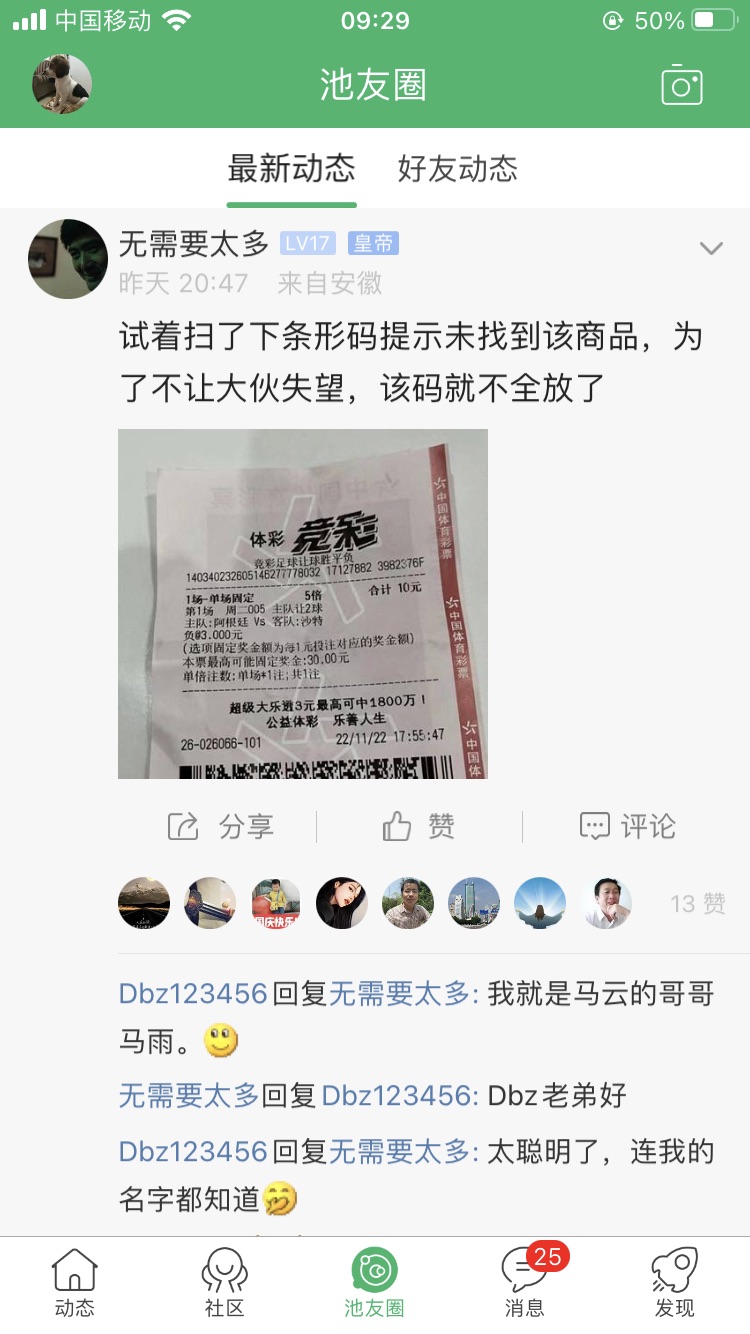Switch to 最新动态 tab
This screenshot has height=1334, width=750.
pyautogui.click(x=291, y=168)
